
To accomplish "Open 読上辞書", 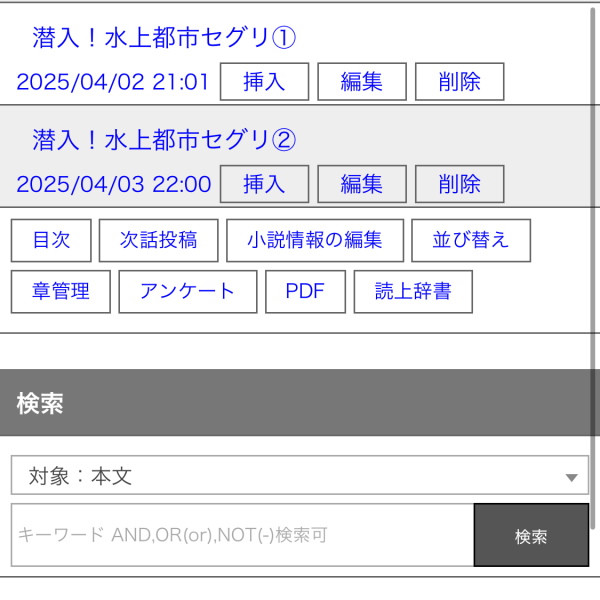I will click(413, 292).
